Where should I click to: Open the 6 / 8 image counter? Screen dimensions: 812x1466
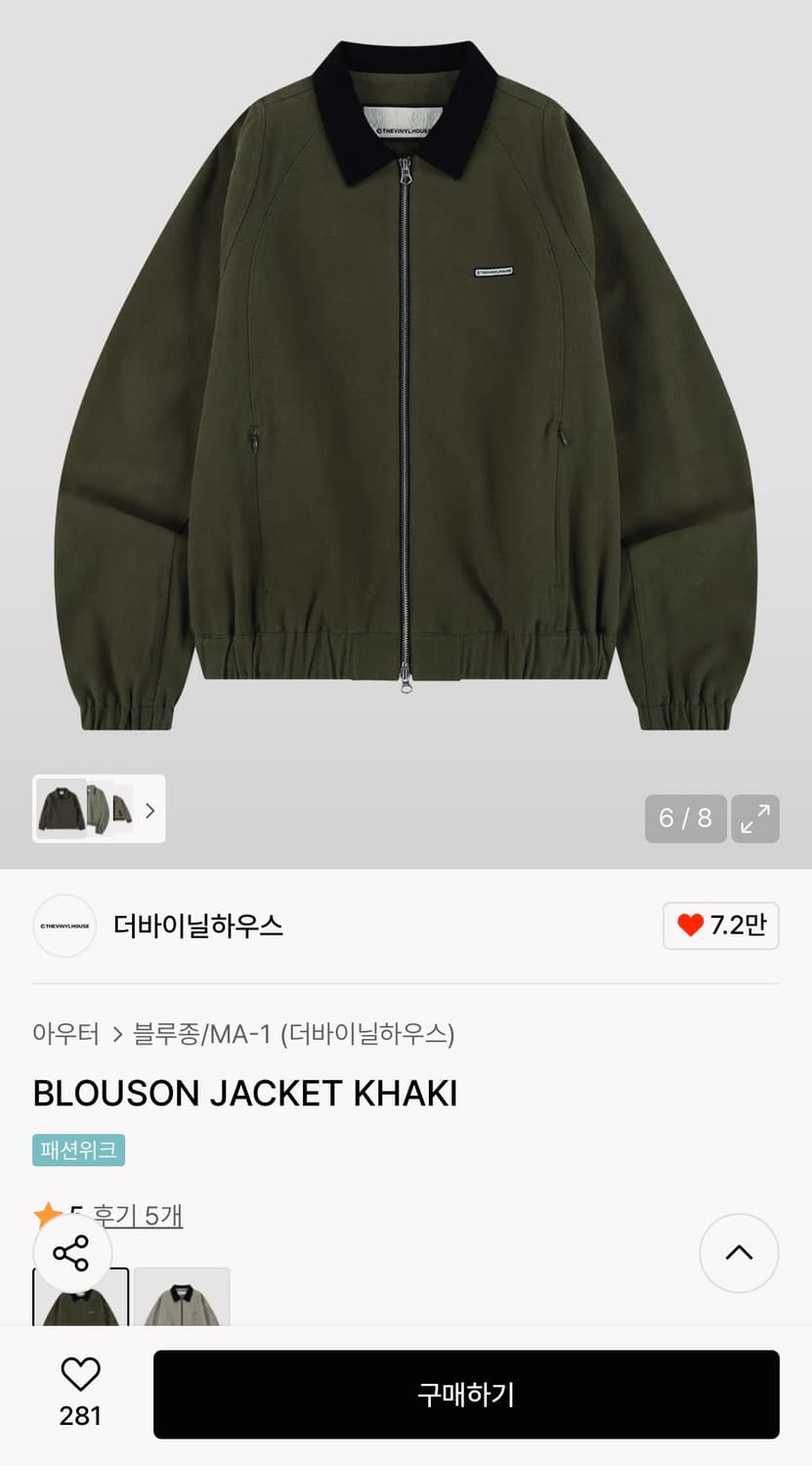point(685,821)
